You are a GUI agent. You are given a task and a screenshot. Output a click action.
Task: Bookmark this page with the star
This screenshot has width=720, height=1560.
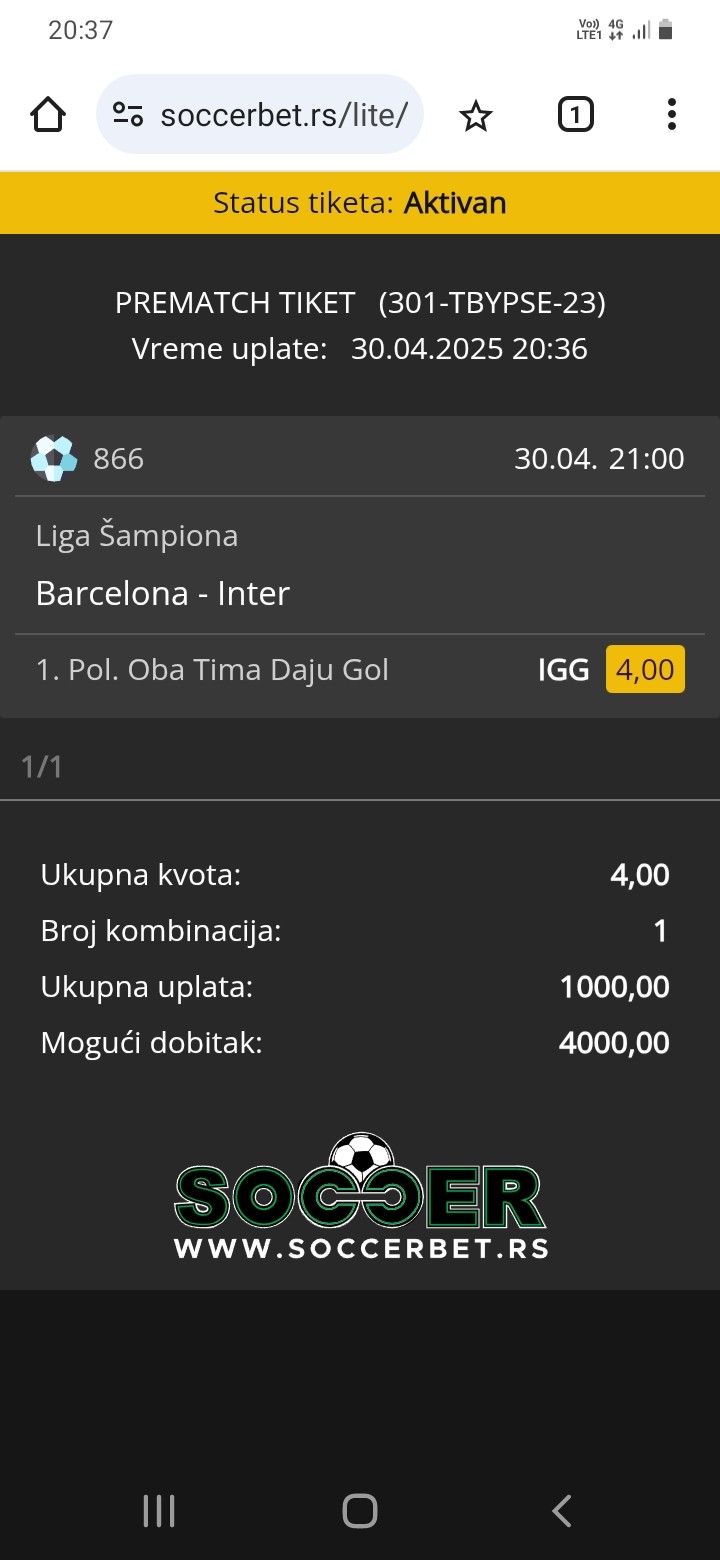476,116
